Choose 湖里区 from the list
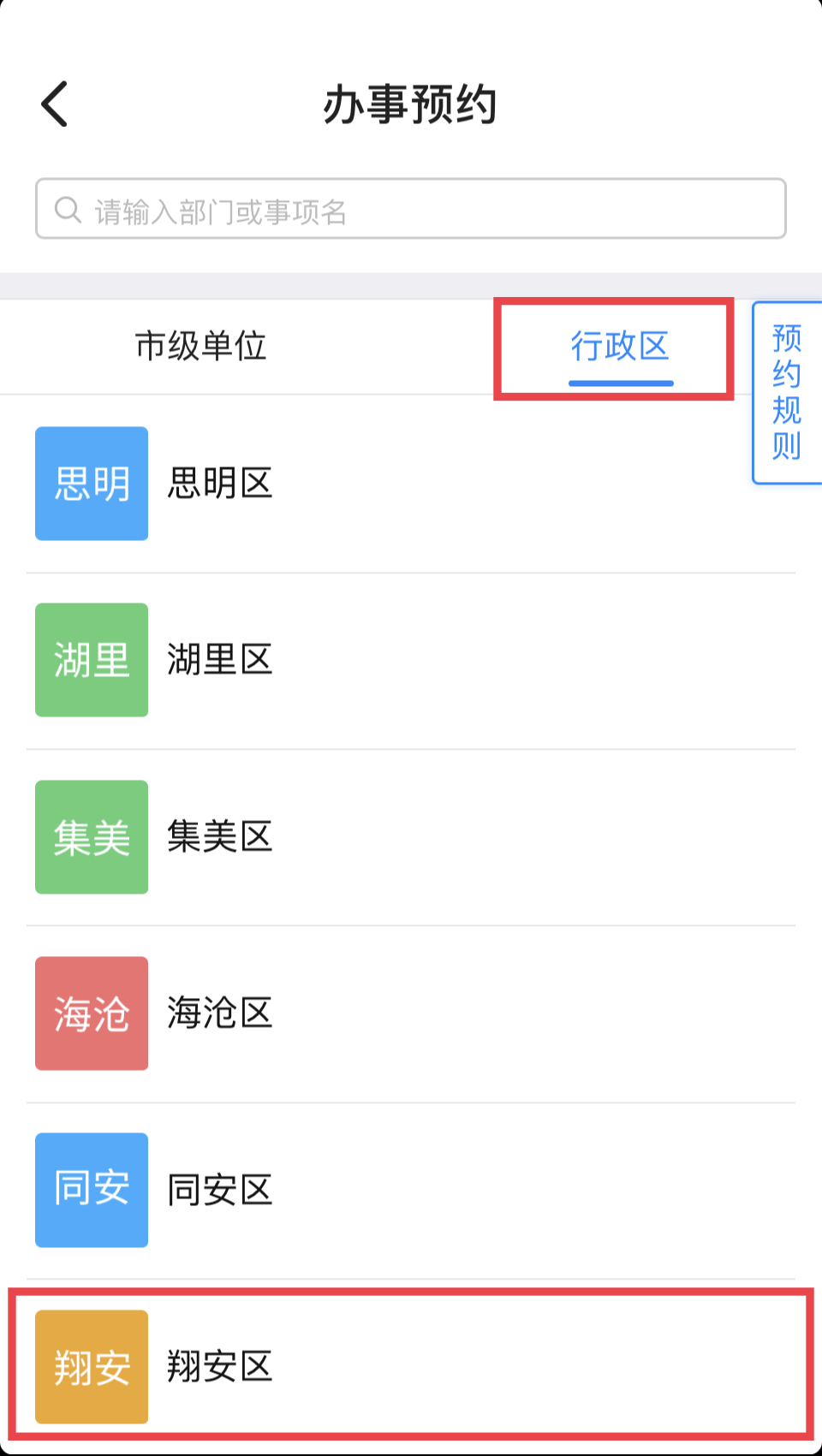 pyautogui.click(x=219, y=660)
